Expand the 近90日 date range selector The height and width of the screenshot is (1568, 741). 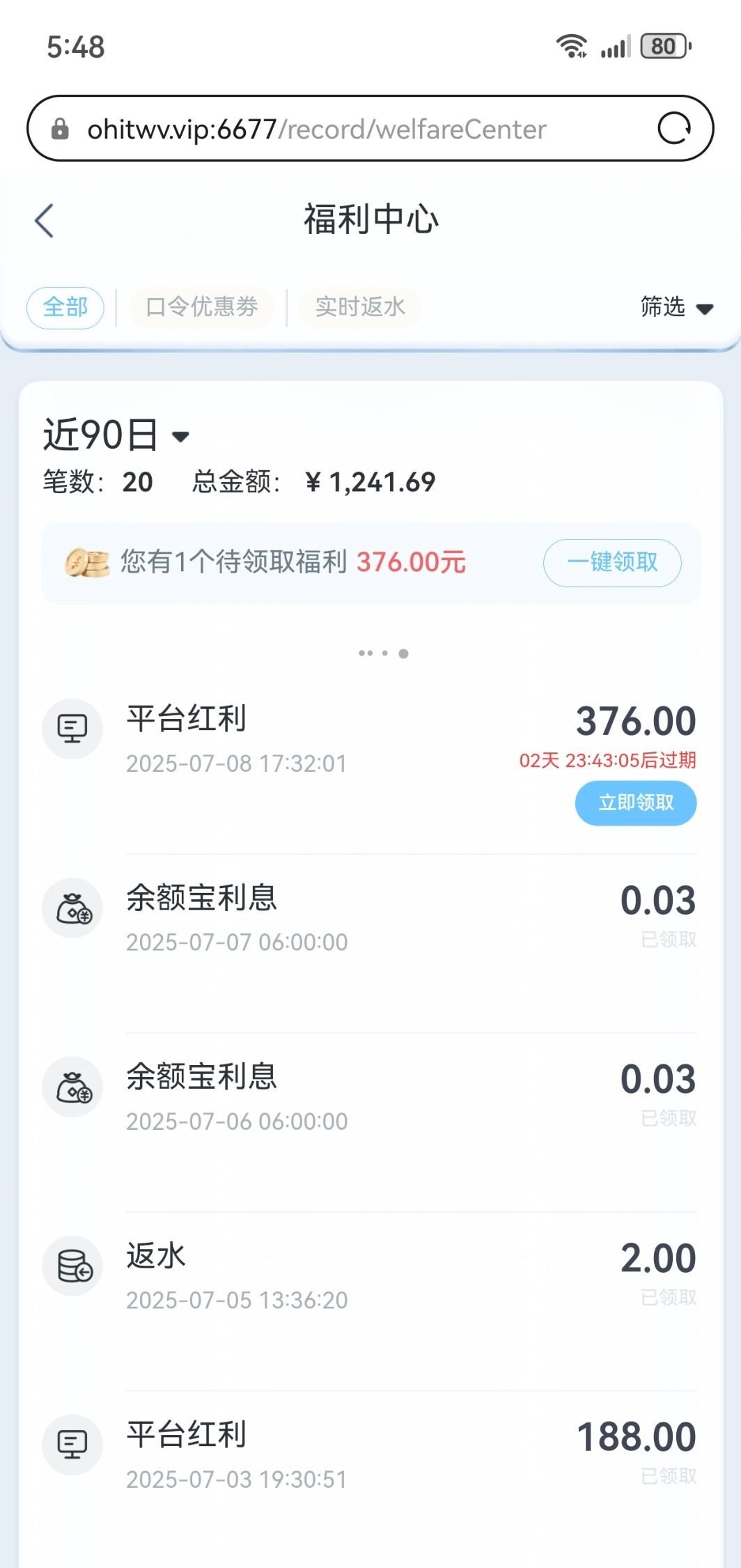(x=116, y=435)
